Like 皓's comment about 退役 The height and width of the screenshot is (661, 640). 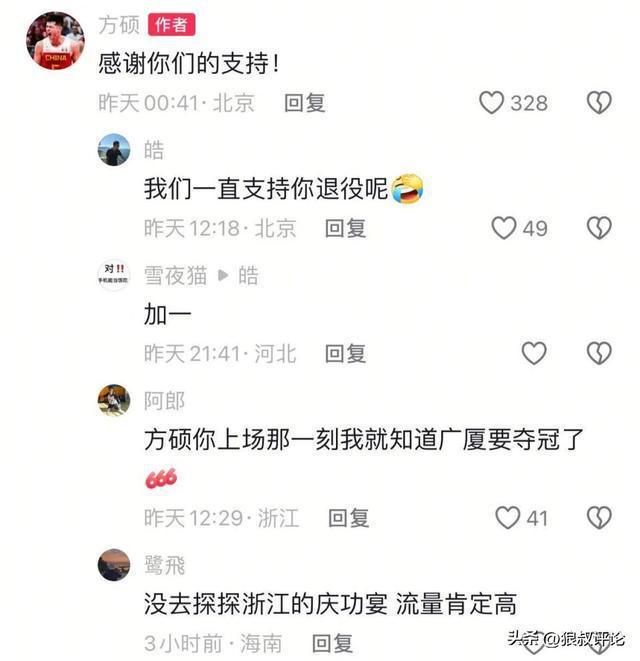tap(504, 228)
